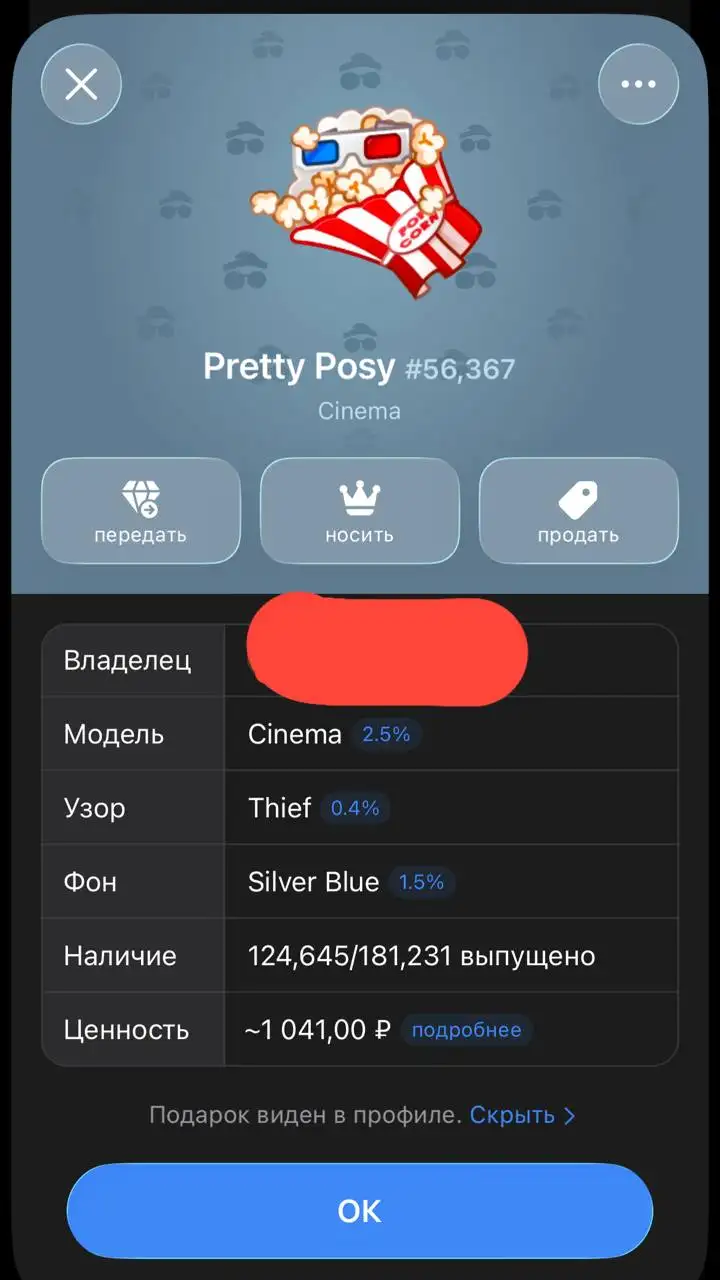Expand the Ценность row details
Image resolution: width=720 pixels, height=1280 pixels.
click(360, 1030)
